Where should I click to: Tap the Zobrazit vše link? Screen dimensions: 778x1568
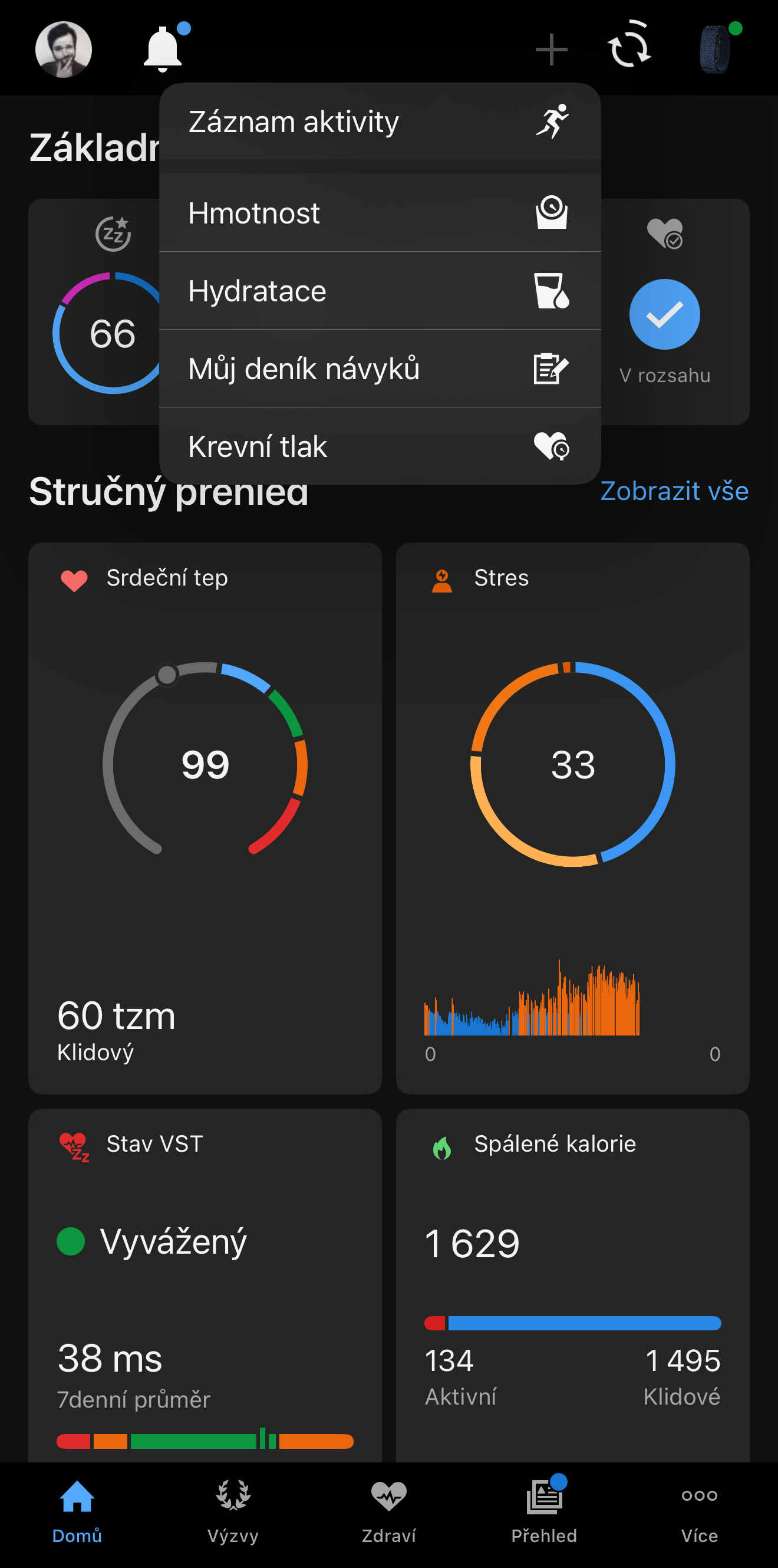point(674,491)
